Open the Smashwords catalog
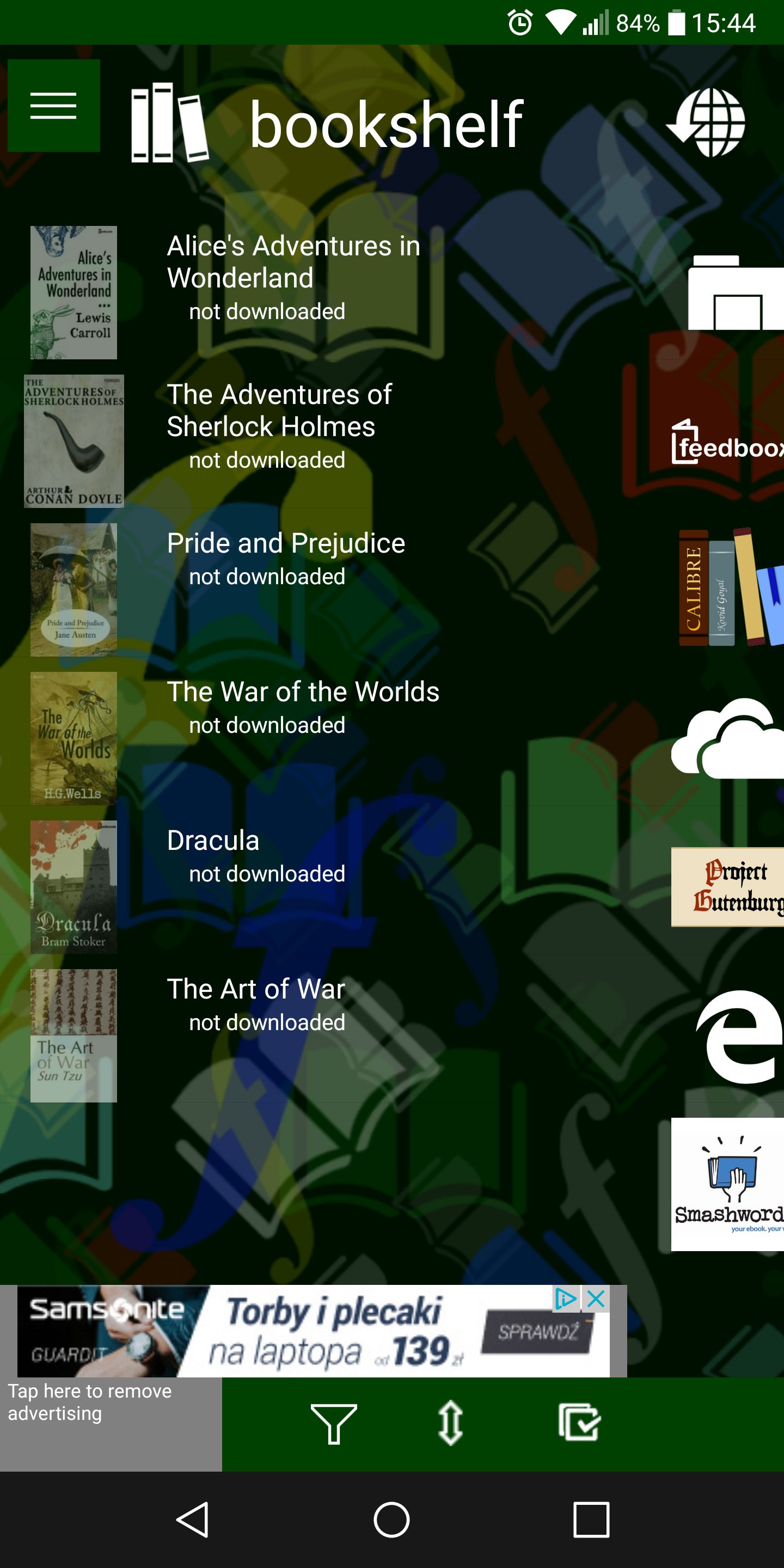784x1568 pixels. click(727, 1184)
